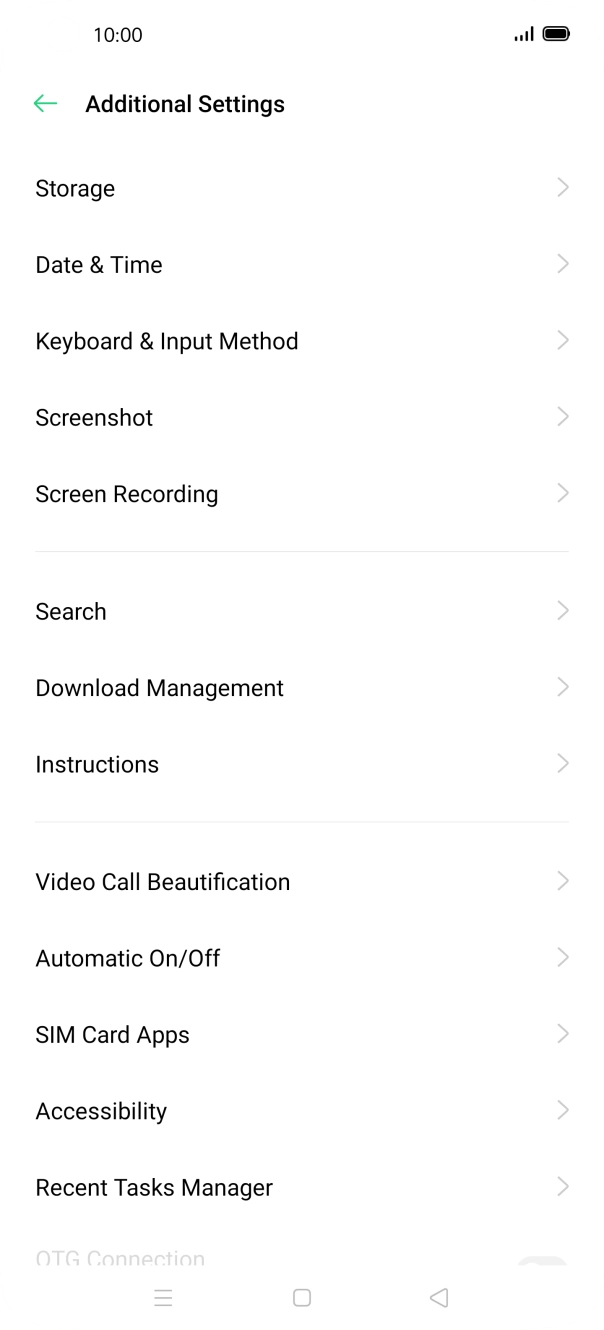Open SIM Card Apps
The height and width of the screenshot is (1330, 604).
(x=300, y=1035)
